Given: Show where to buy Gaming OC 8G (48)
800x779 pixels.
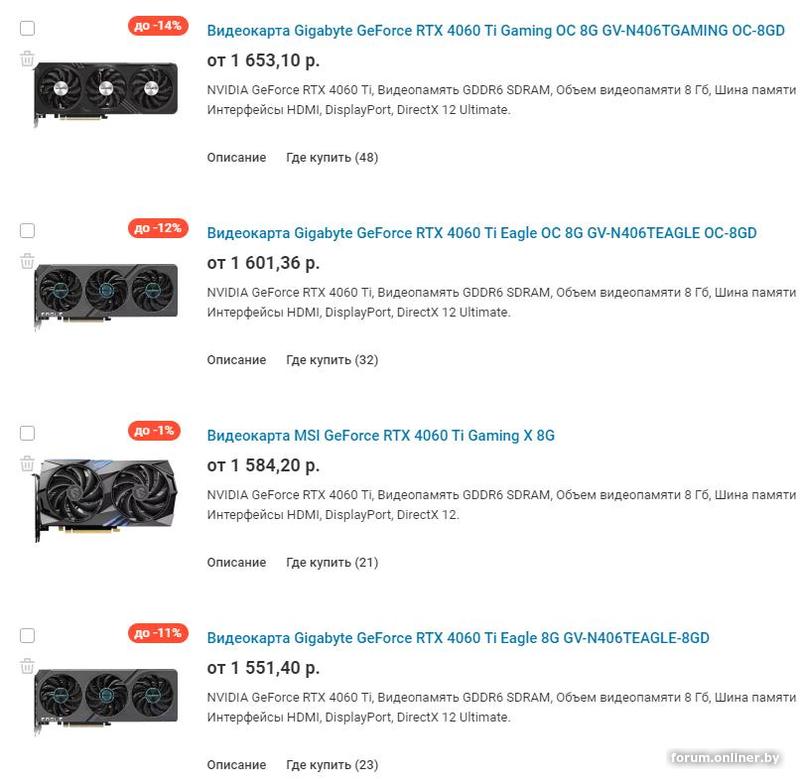Looking at the screenshot, I should tap(331, 157).
